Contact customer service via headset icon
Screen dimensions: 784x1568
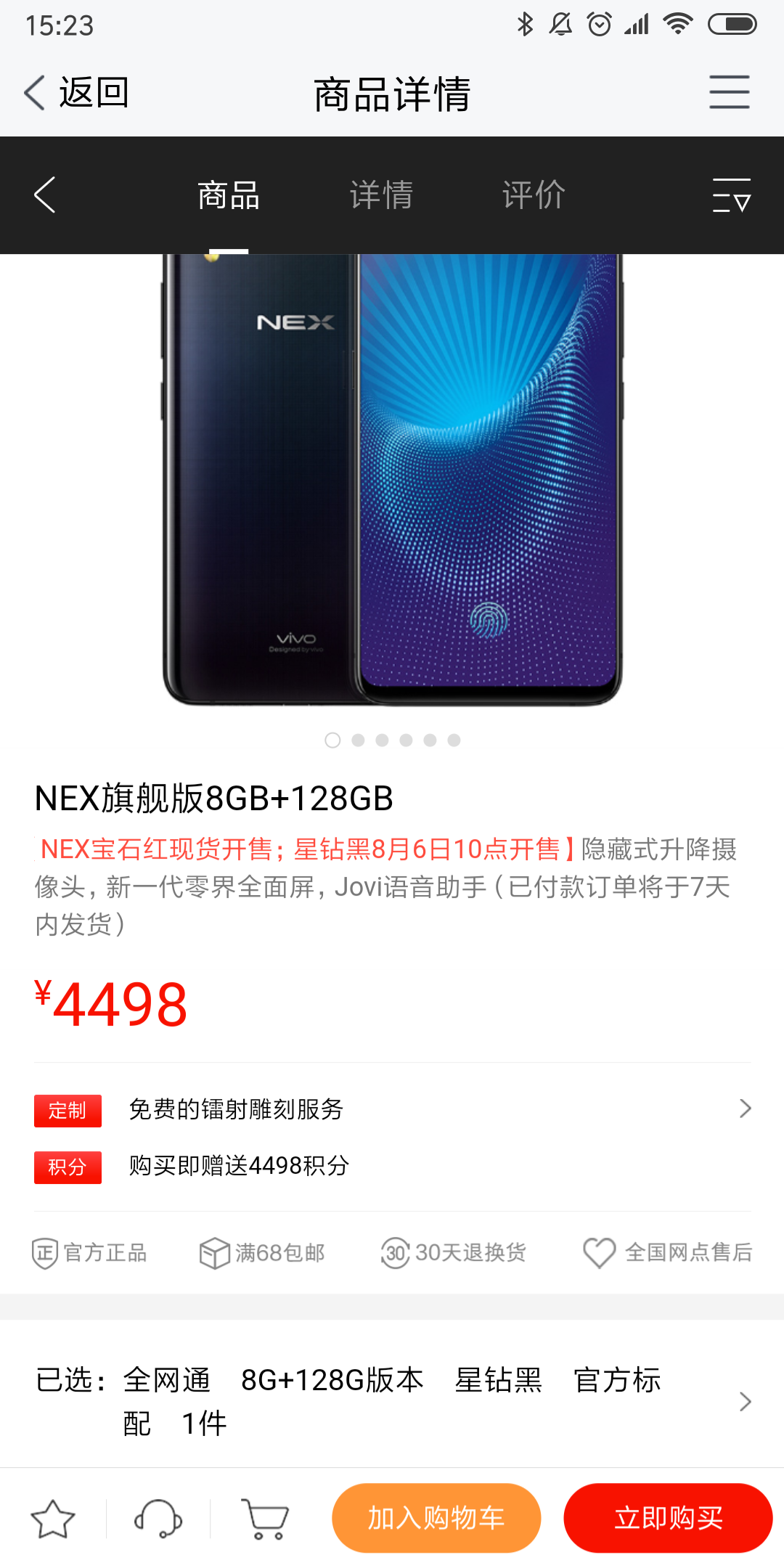click(158, 1519)
